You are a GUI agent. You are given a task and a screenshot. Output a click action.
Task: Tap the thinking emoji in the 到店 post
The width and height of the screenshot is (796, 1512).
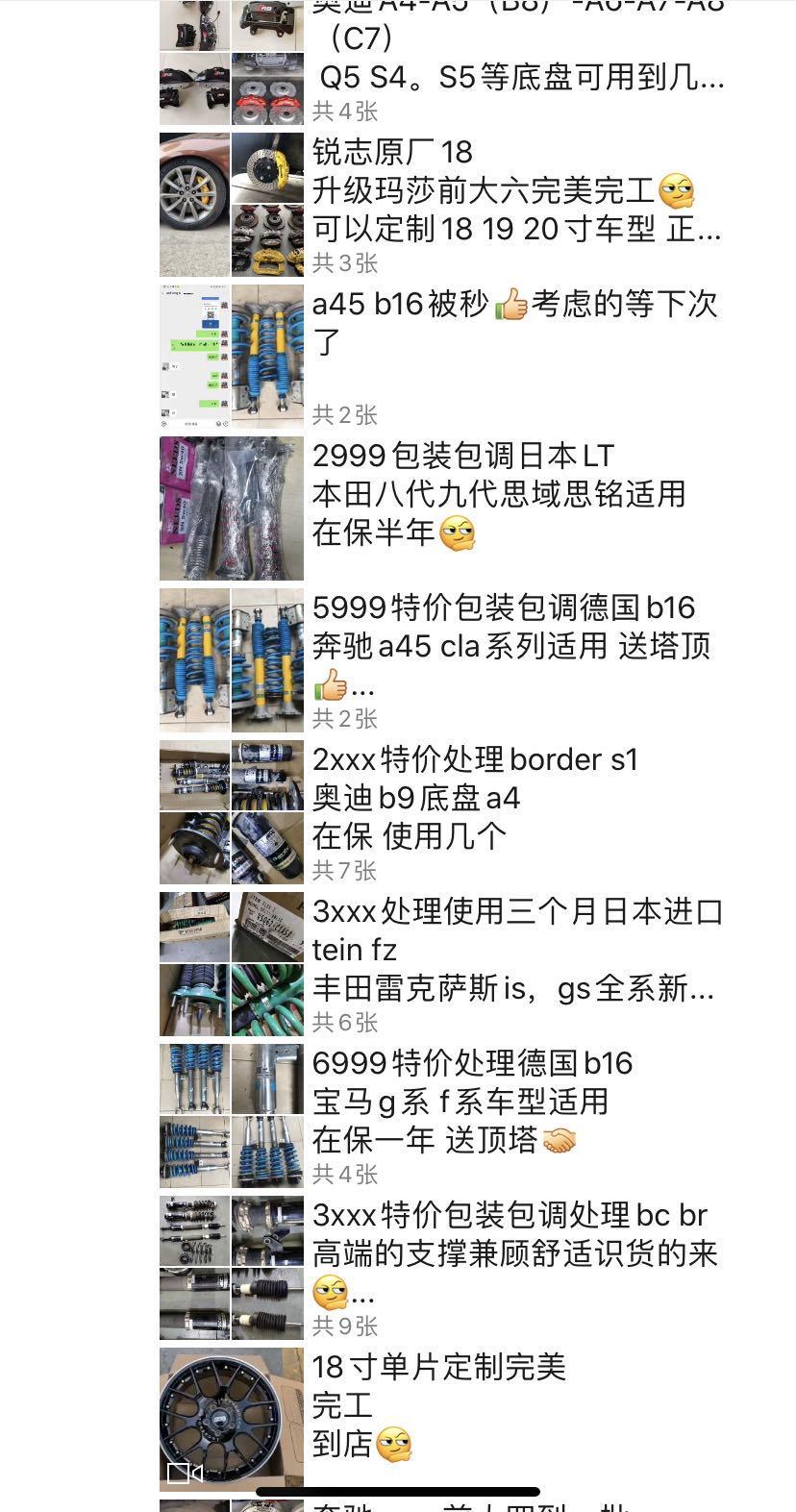pos(395,1442)
